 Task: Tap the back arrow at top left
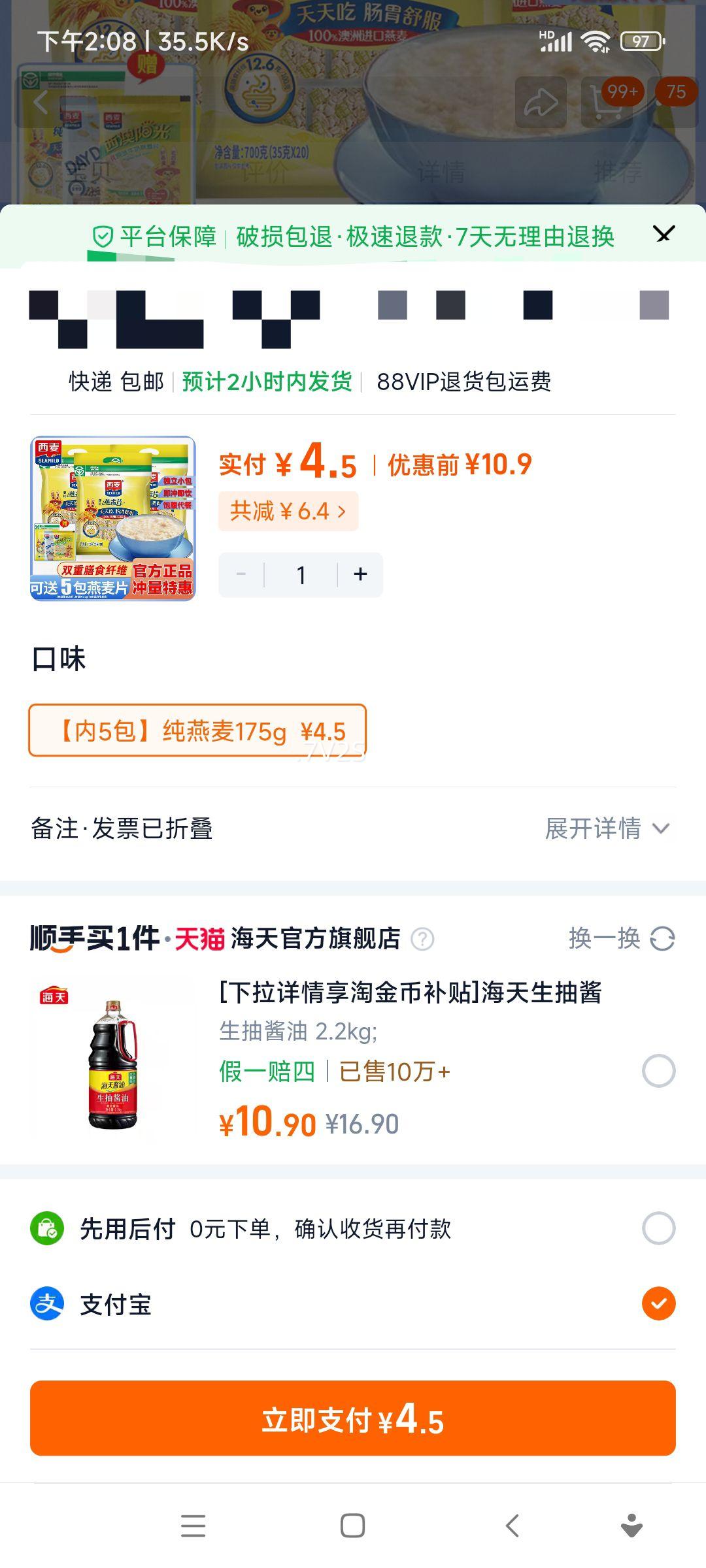point(41,101)
